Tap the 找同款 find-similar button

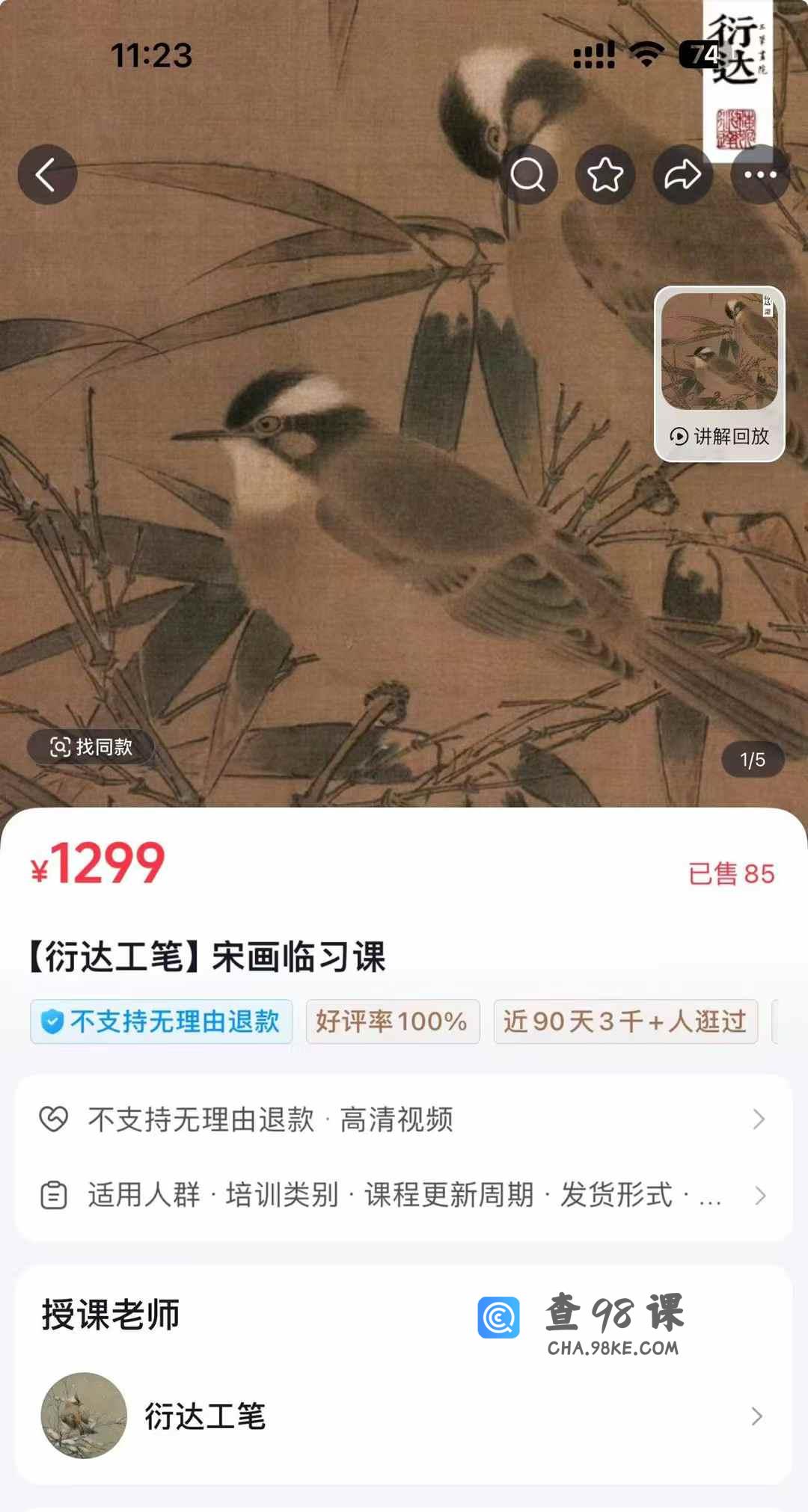(x=91, y=746)
